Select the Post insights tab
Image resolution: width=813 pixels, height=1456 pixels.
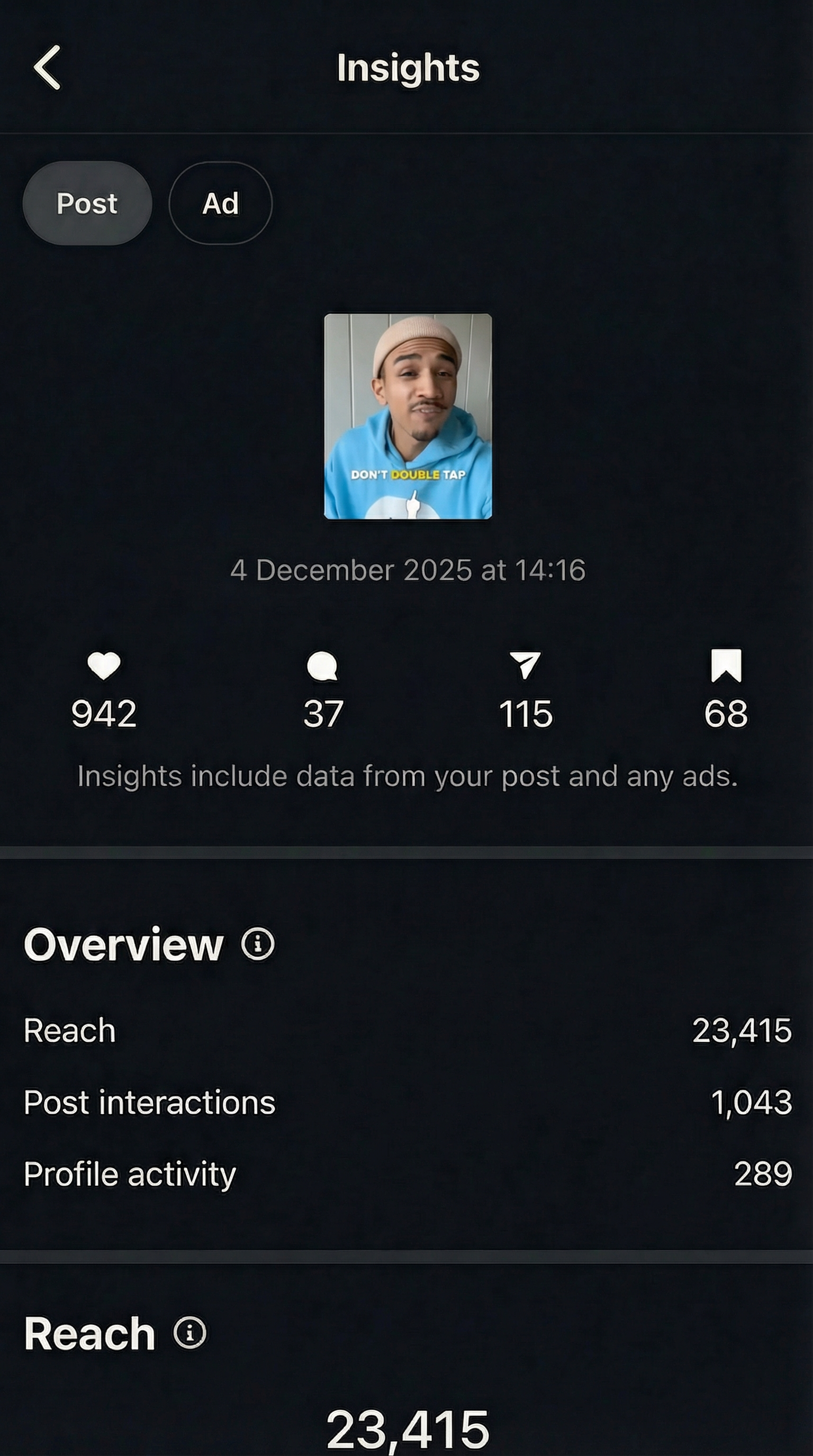coord(87,203)
